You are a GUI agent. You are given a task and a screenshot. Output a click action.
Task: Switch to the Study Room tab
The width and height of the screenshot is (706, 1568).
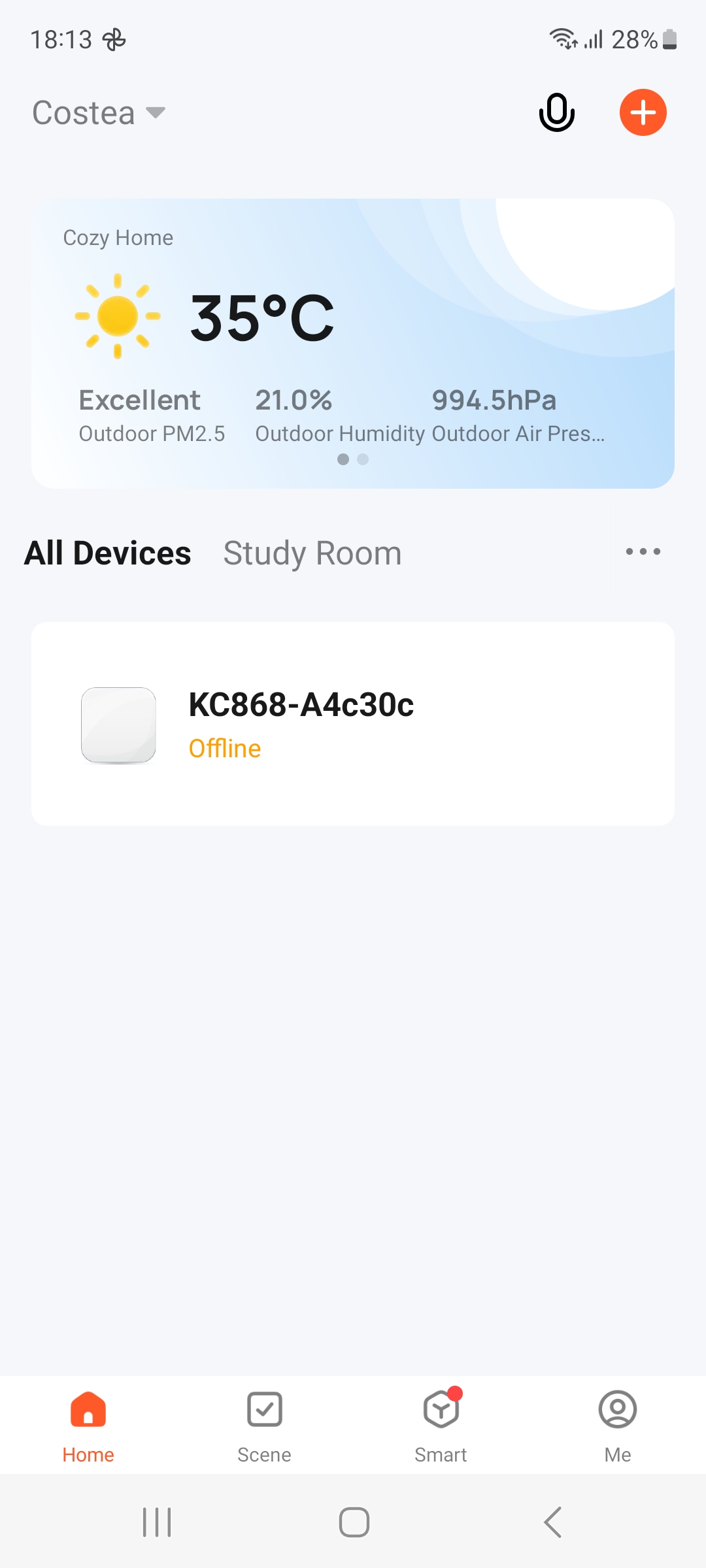(312, 553)
